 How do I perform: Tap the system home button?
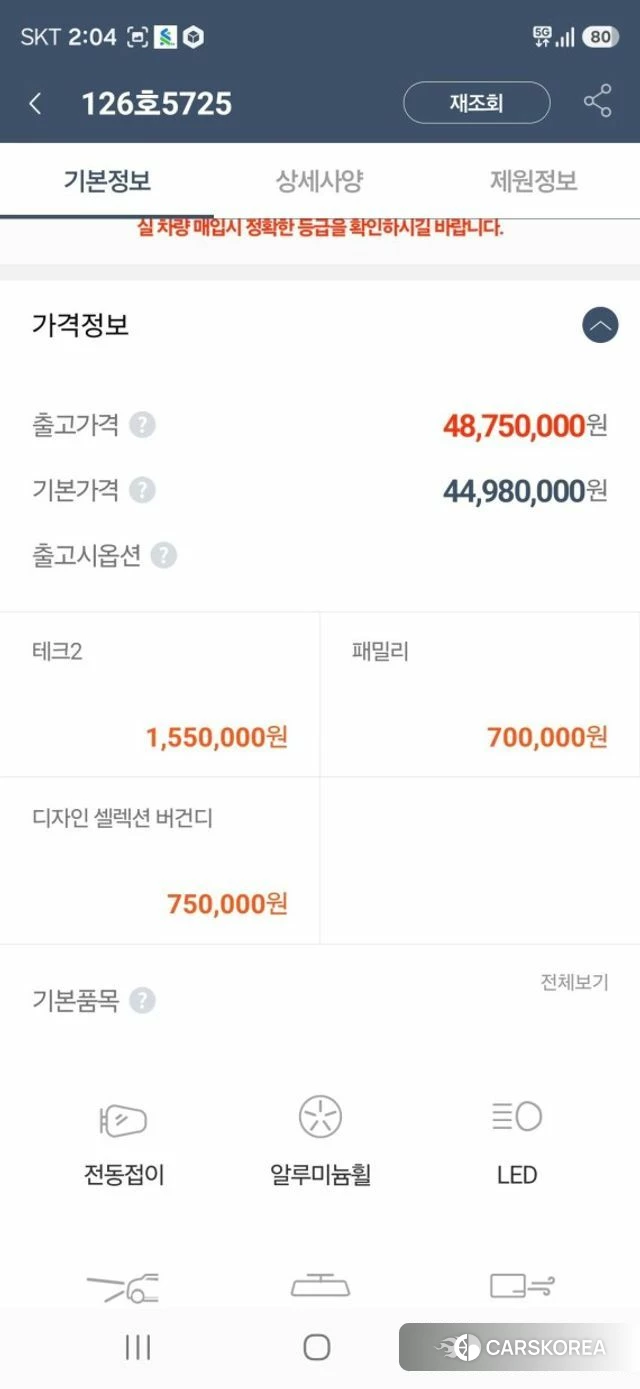click(317, 1346)
